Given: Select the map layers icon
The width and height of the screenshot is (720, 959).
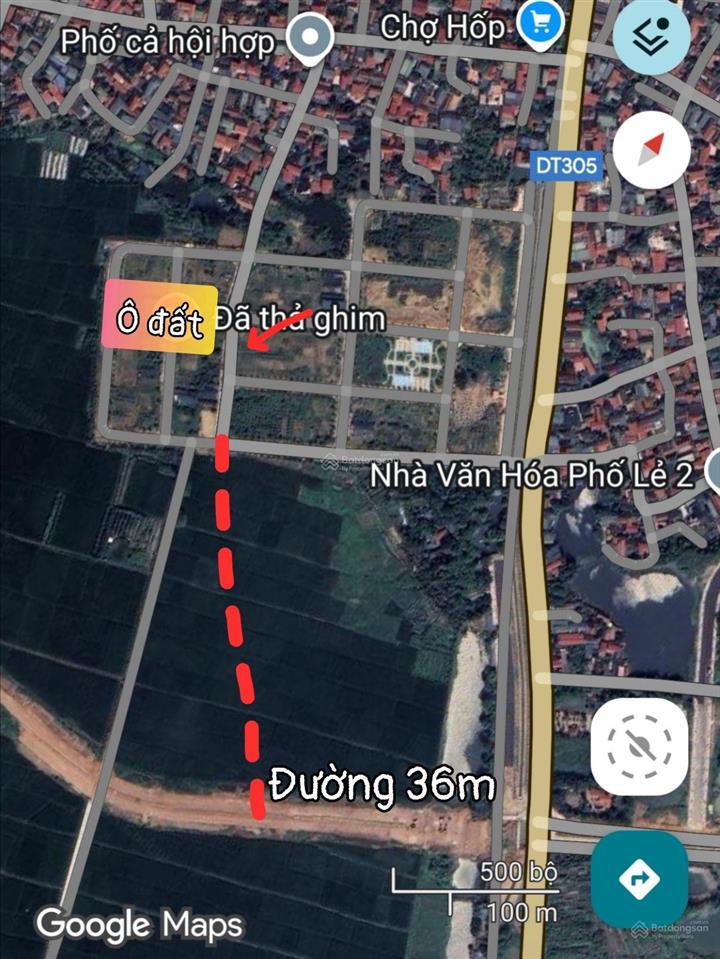Looking at the screenshot, I should (x=651, y=36).
